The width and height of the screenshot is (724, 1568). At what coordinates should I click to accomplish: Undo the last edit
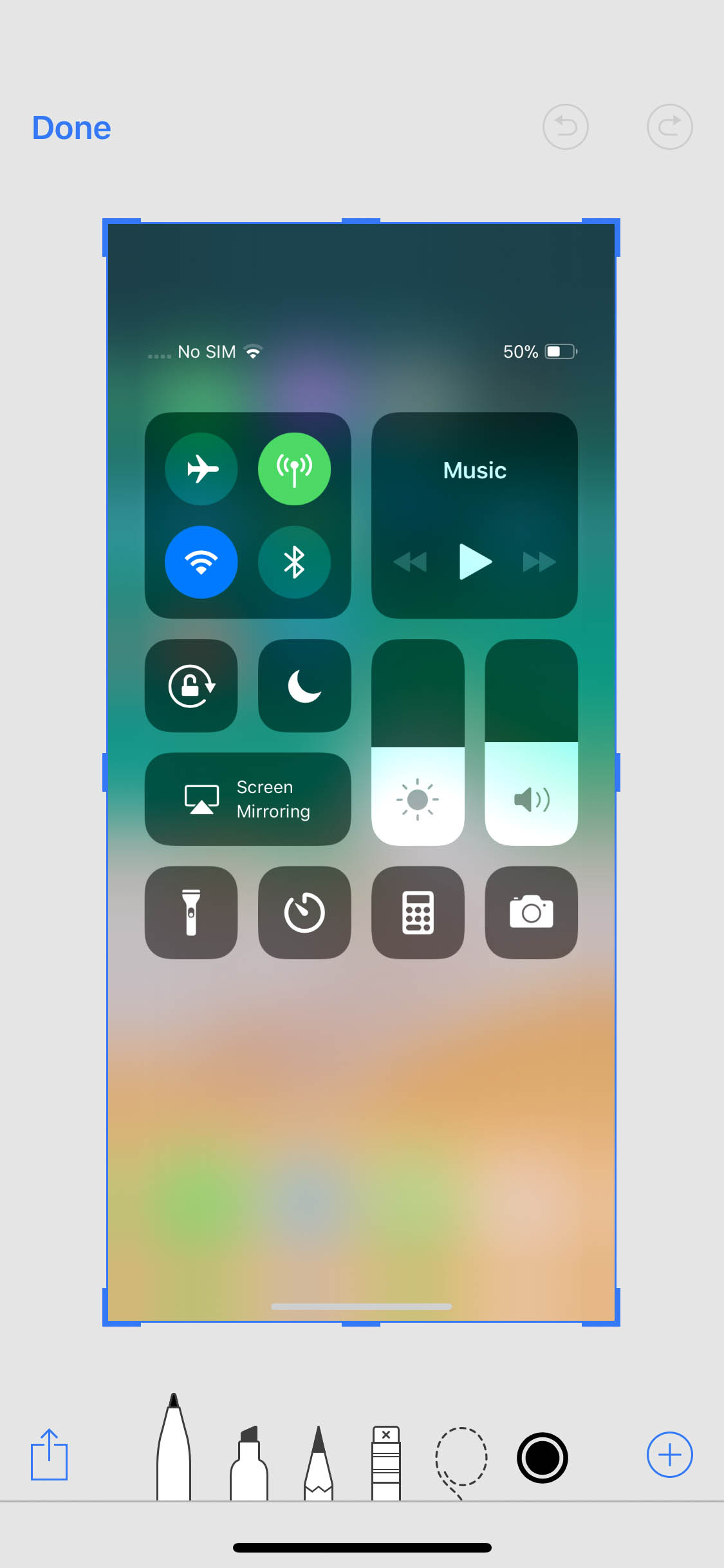[x=565, y=127]
